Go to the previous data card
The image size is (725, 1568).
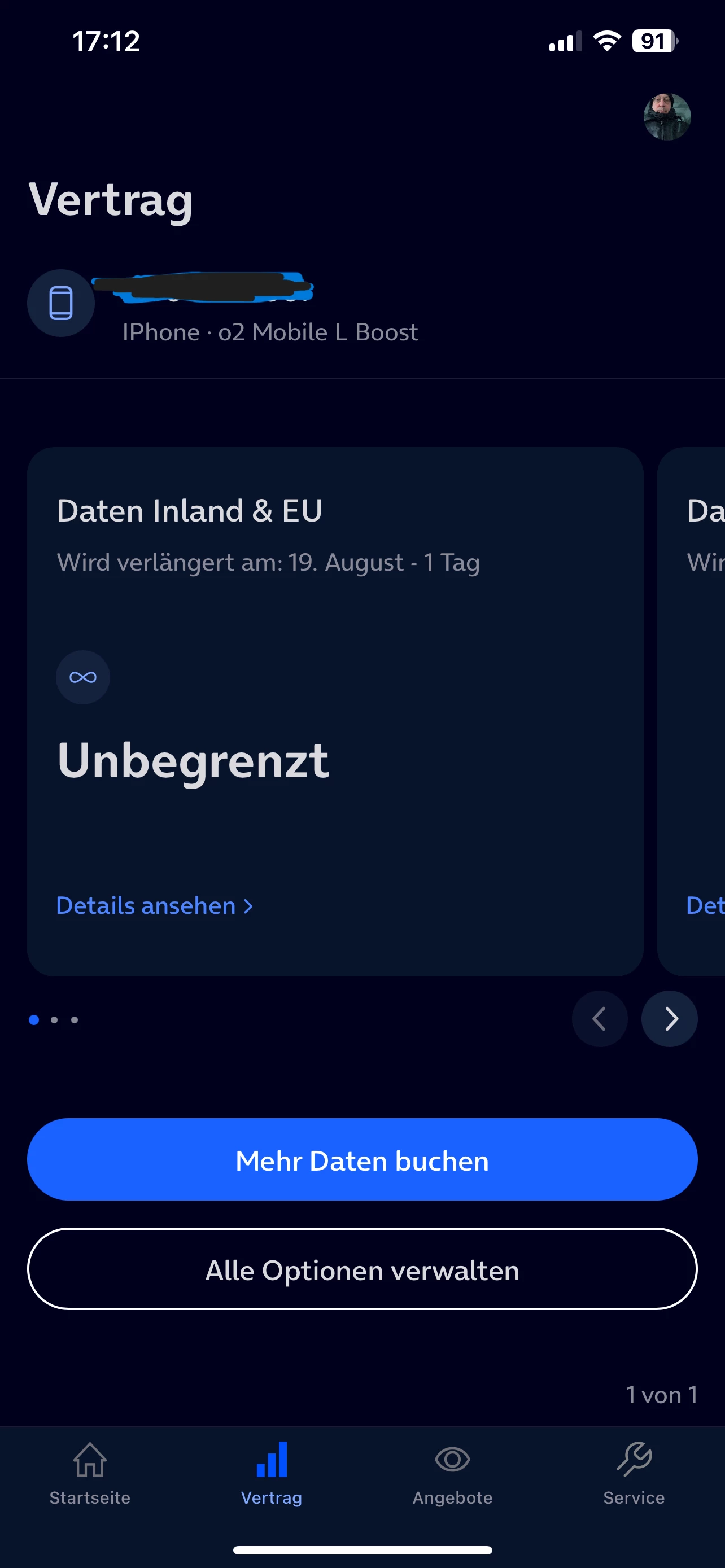click(x=600, y=1019)
